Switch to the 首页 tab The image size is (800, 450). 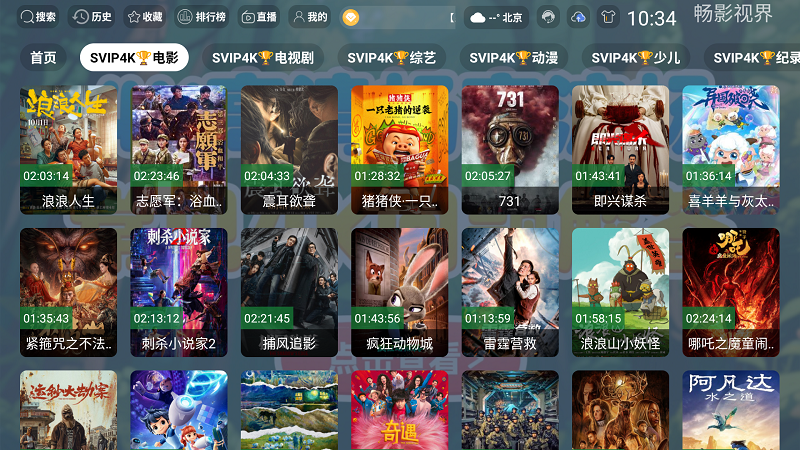click(43, 57)
